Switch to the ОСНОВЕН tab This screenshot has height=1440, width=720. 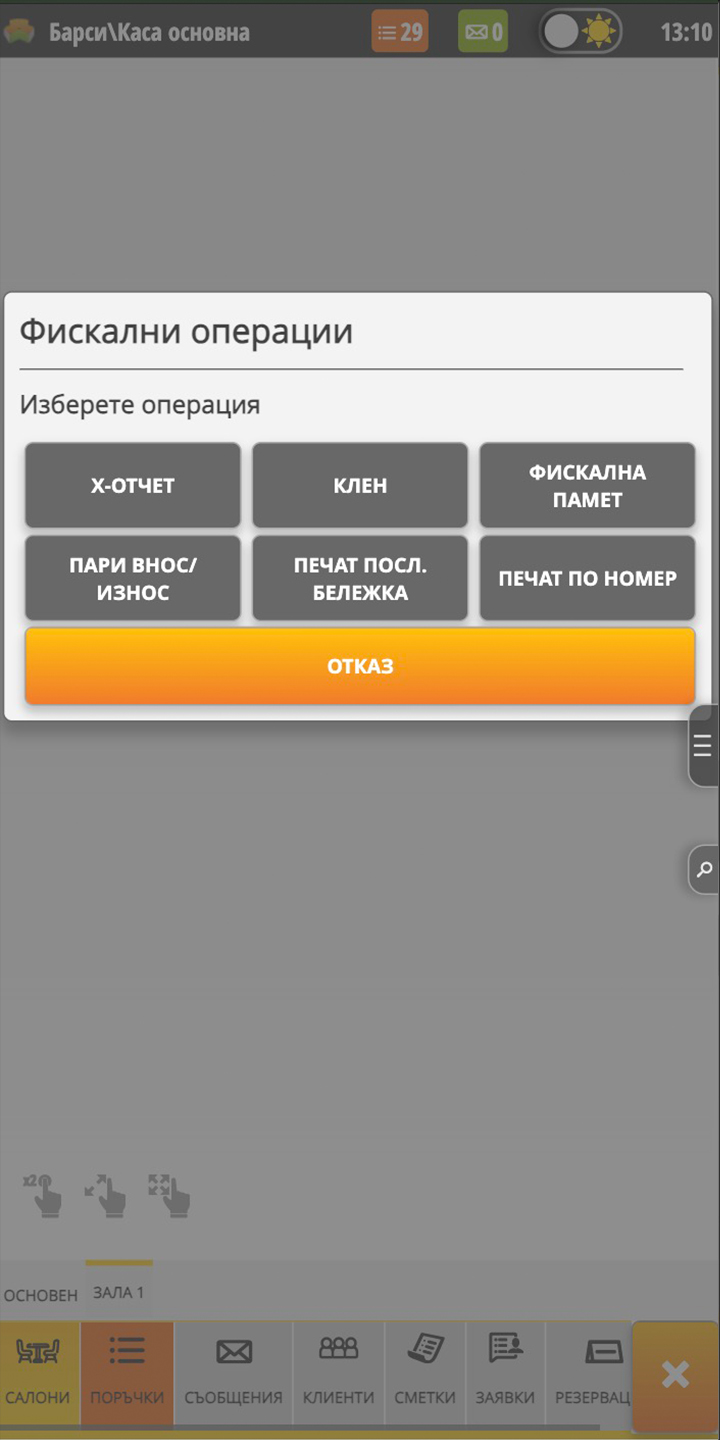[x=40, y=1292]
